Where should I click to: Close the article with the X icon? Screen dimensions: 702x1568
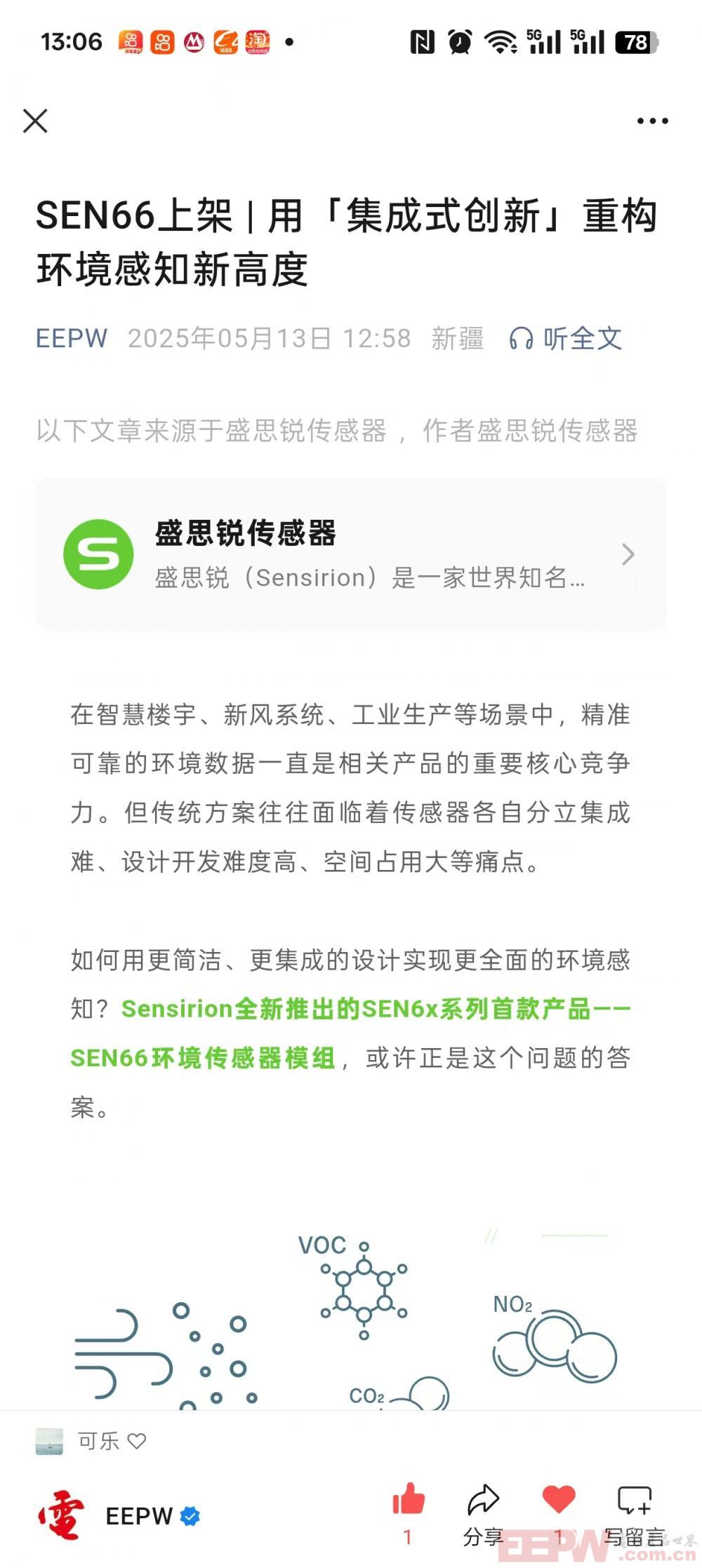point(35,121)
